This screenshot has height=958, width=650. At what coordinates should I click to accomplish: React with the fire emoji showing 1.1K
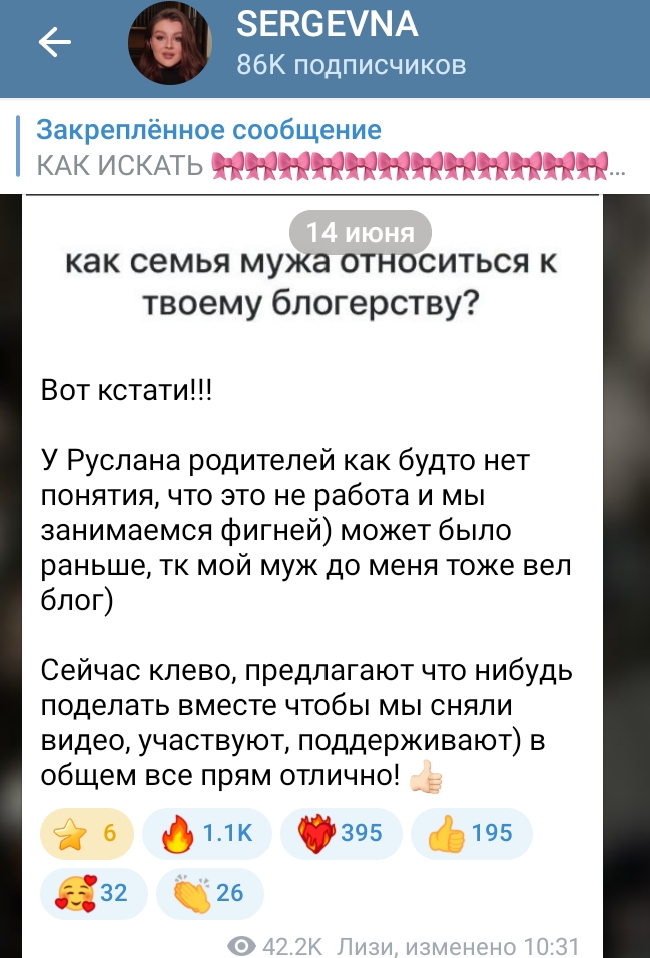206,833
